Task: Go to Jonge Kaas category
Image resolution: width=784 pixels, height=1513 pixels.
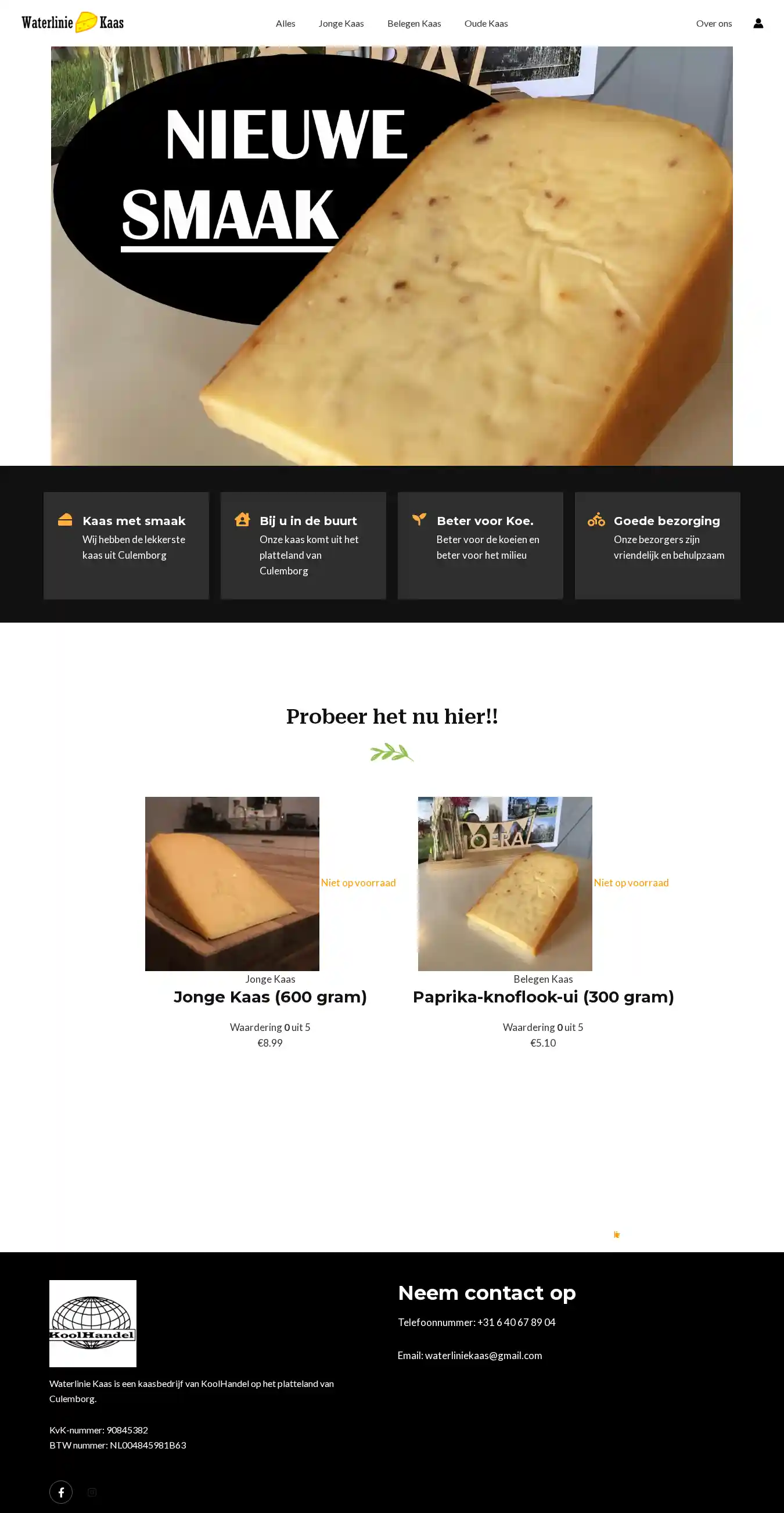Action: click(x=341, y=23)
